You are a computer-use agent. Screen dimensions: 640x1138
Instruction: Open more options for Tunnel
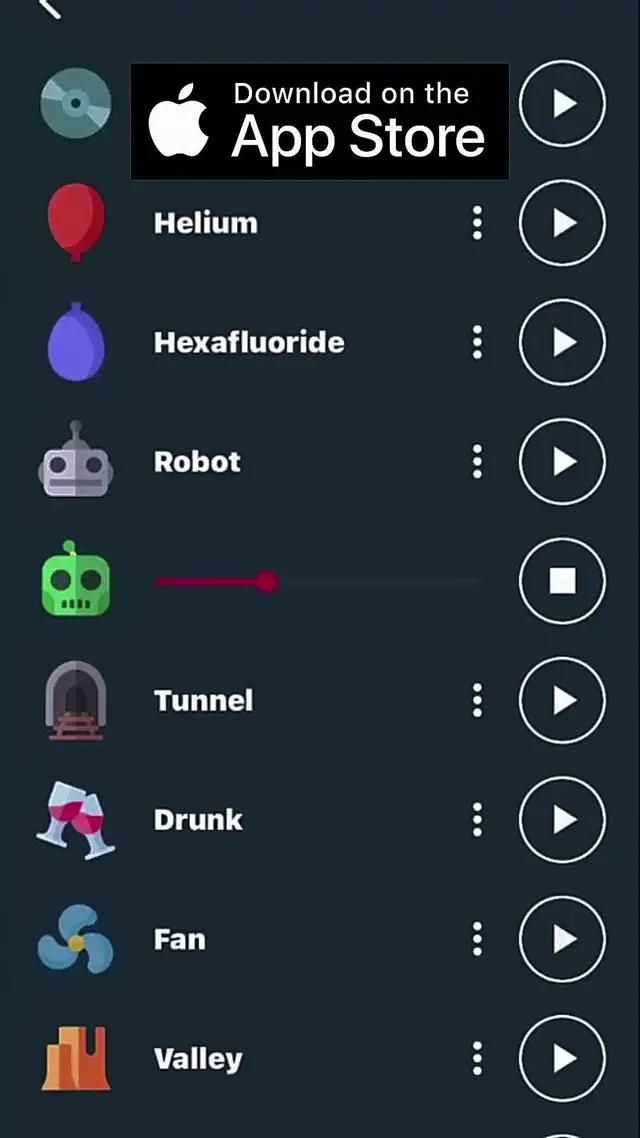pos(477,700)
